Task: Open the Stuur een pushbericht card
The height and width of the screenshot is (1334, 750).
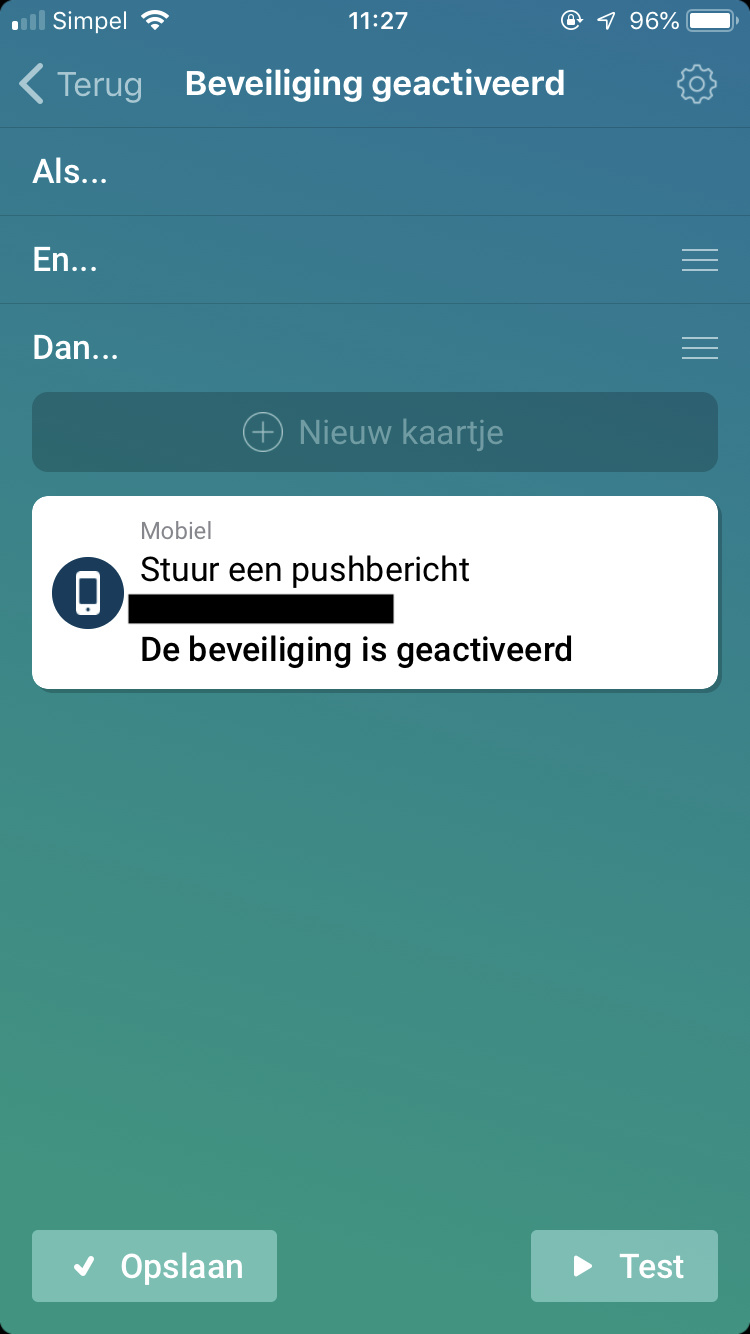Action: coord(375,592)
